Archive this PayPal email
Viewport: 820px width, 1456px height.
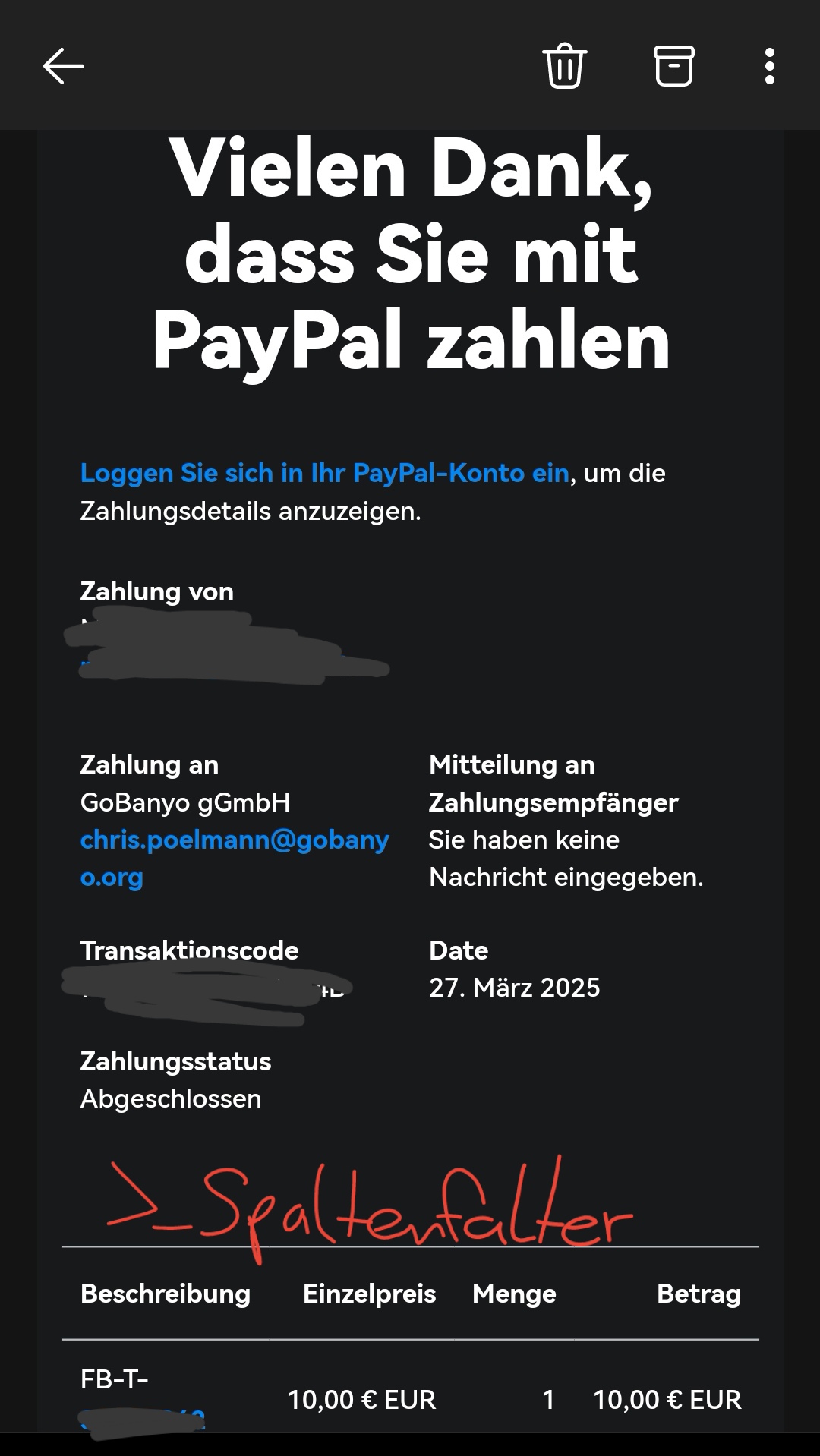pos(673,66)
